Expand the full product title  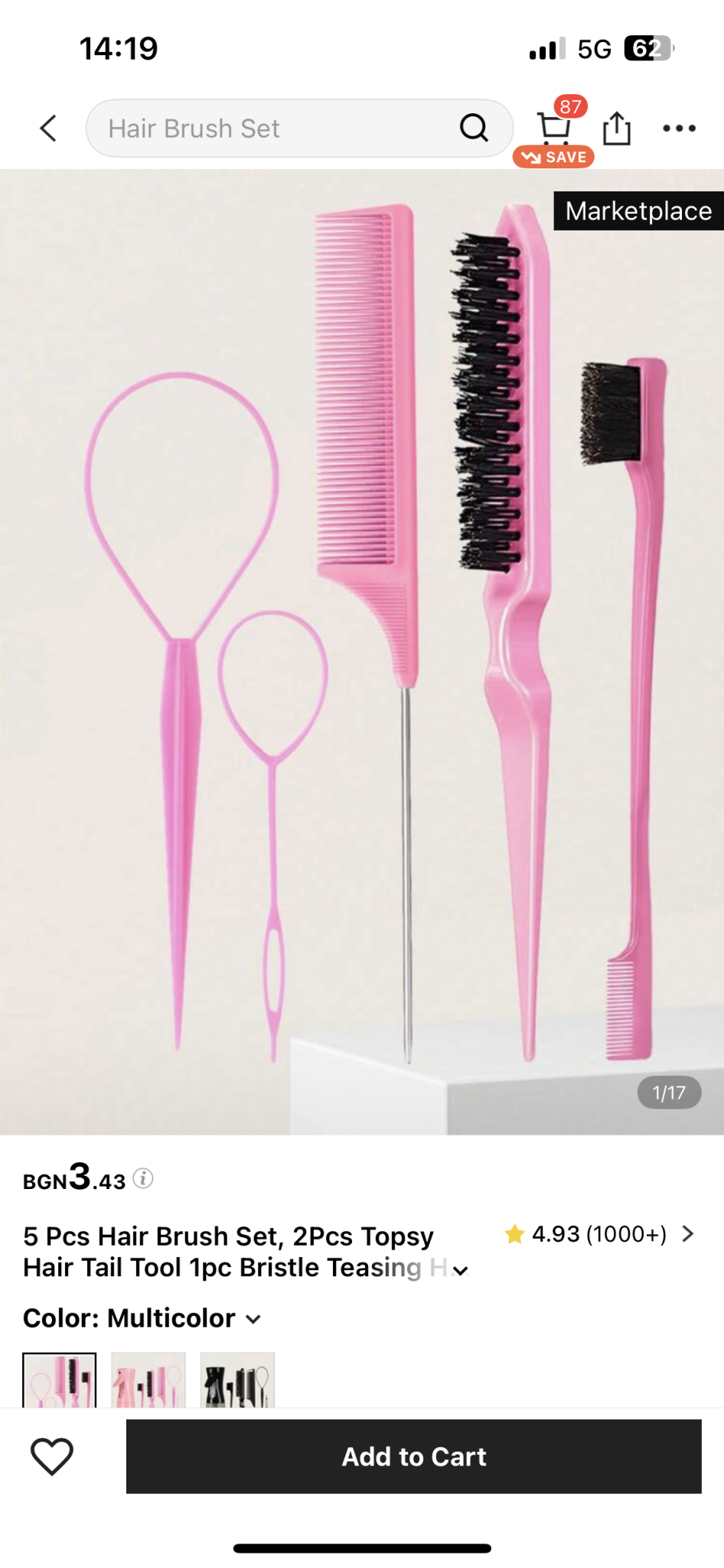[x=460, y=1270]
